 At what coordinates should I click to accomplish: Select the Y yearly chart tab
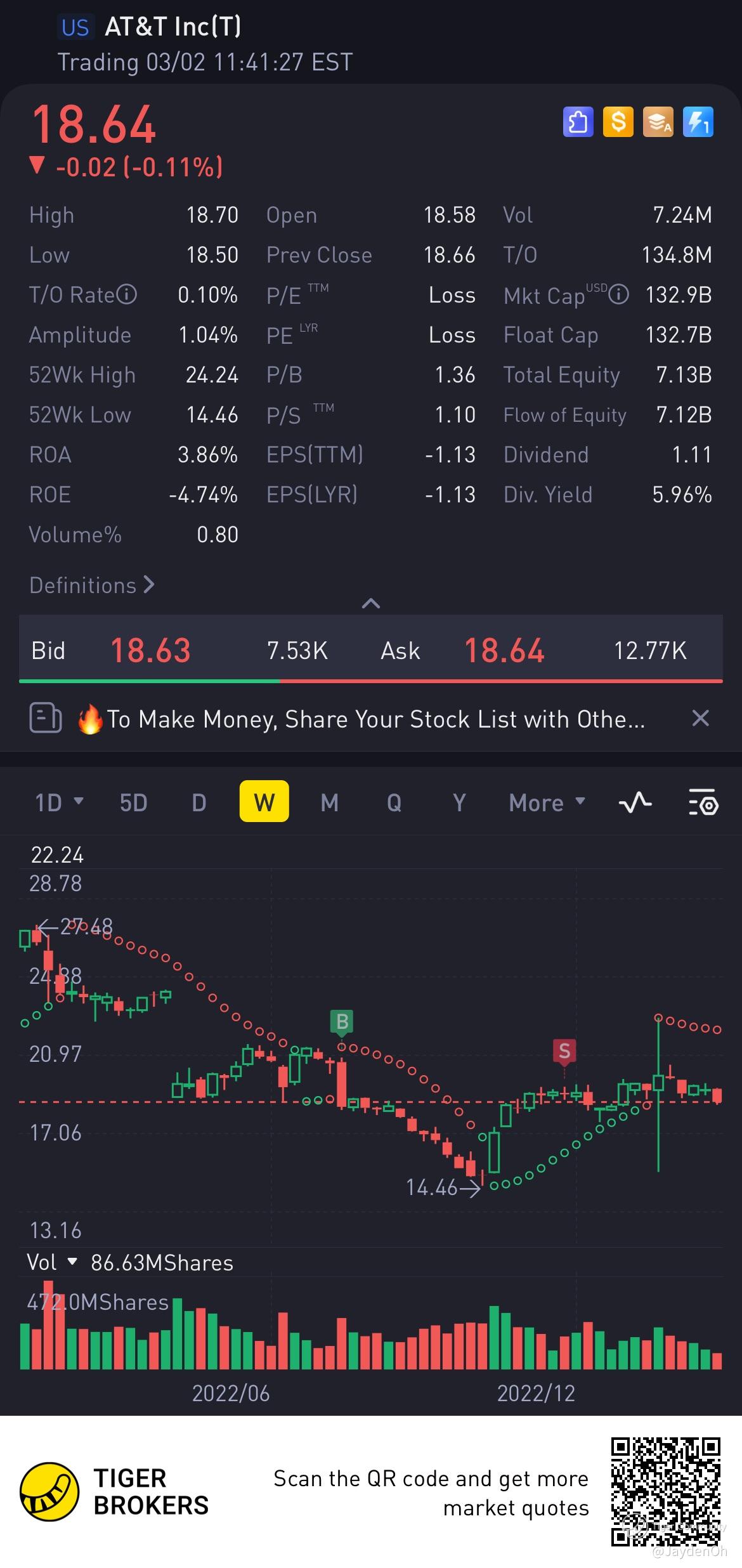(459, 802)
